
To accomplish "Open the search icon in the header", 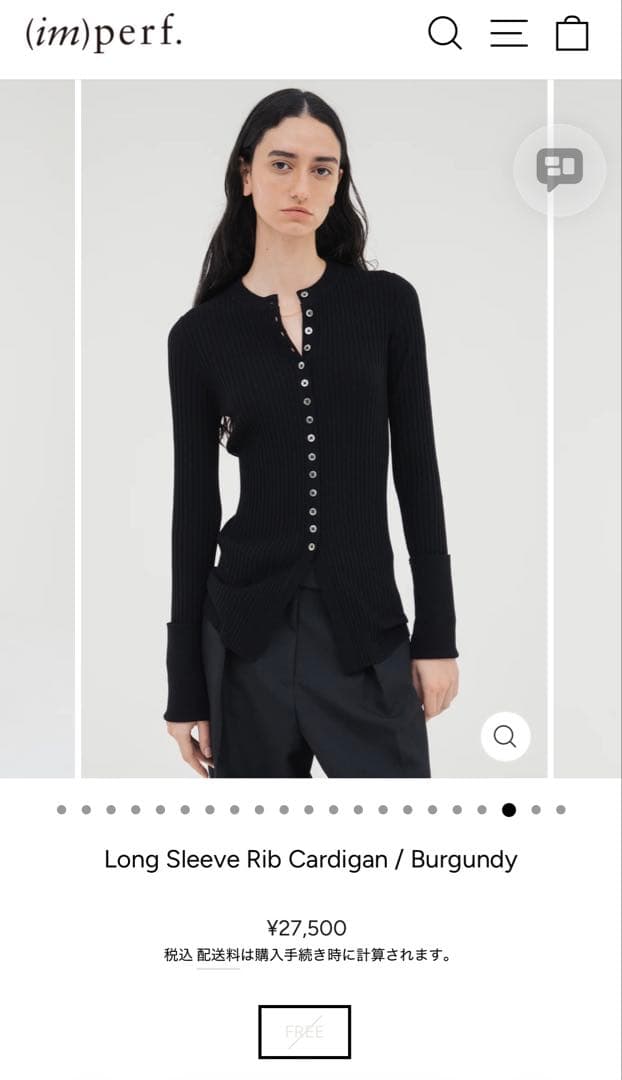I will pyautogui.click(x=445, y=33).
